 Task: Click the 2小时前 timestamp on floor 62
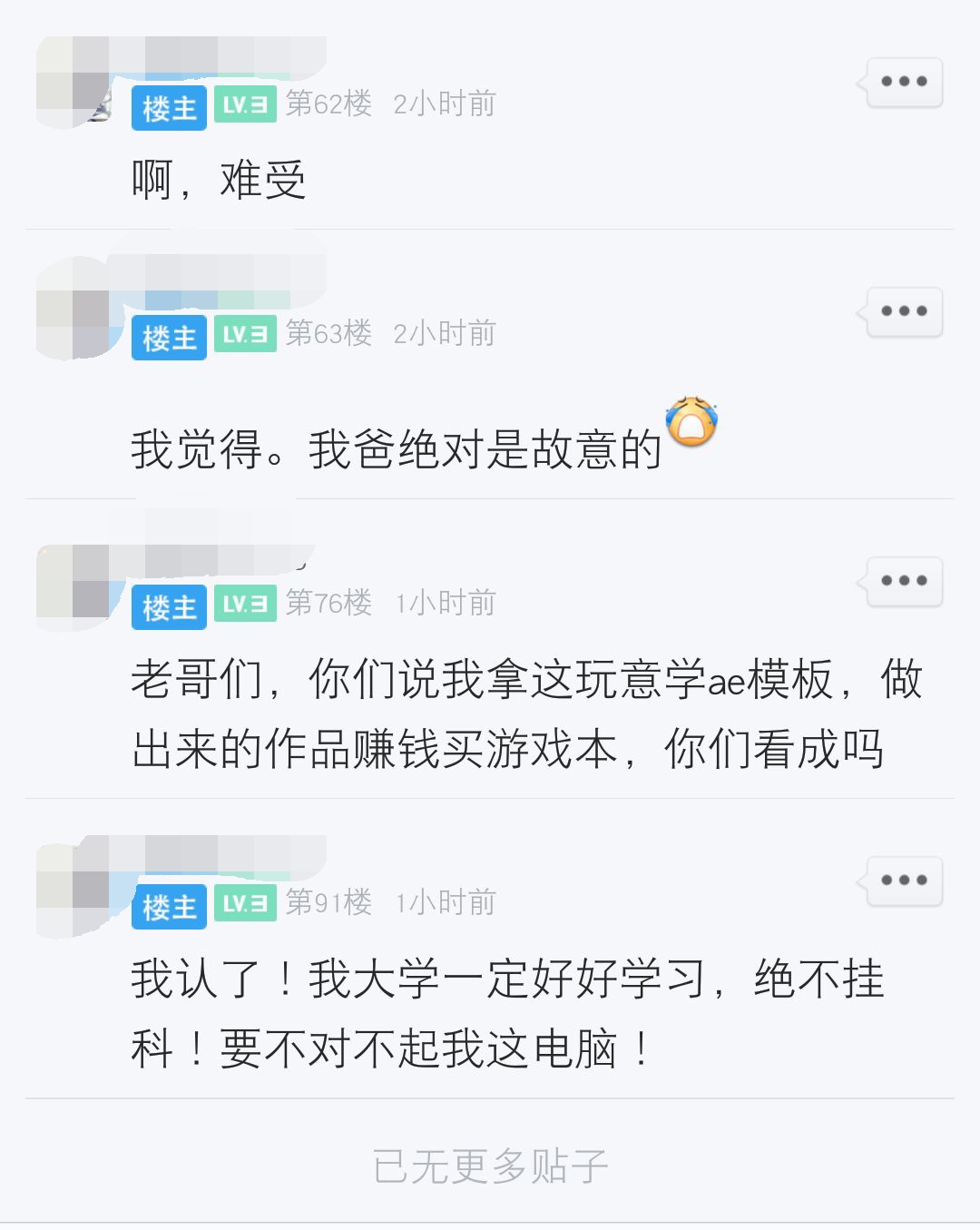[x=443, y=104]
